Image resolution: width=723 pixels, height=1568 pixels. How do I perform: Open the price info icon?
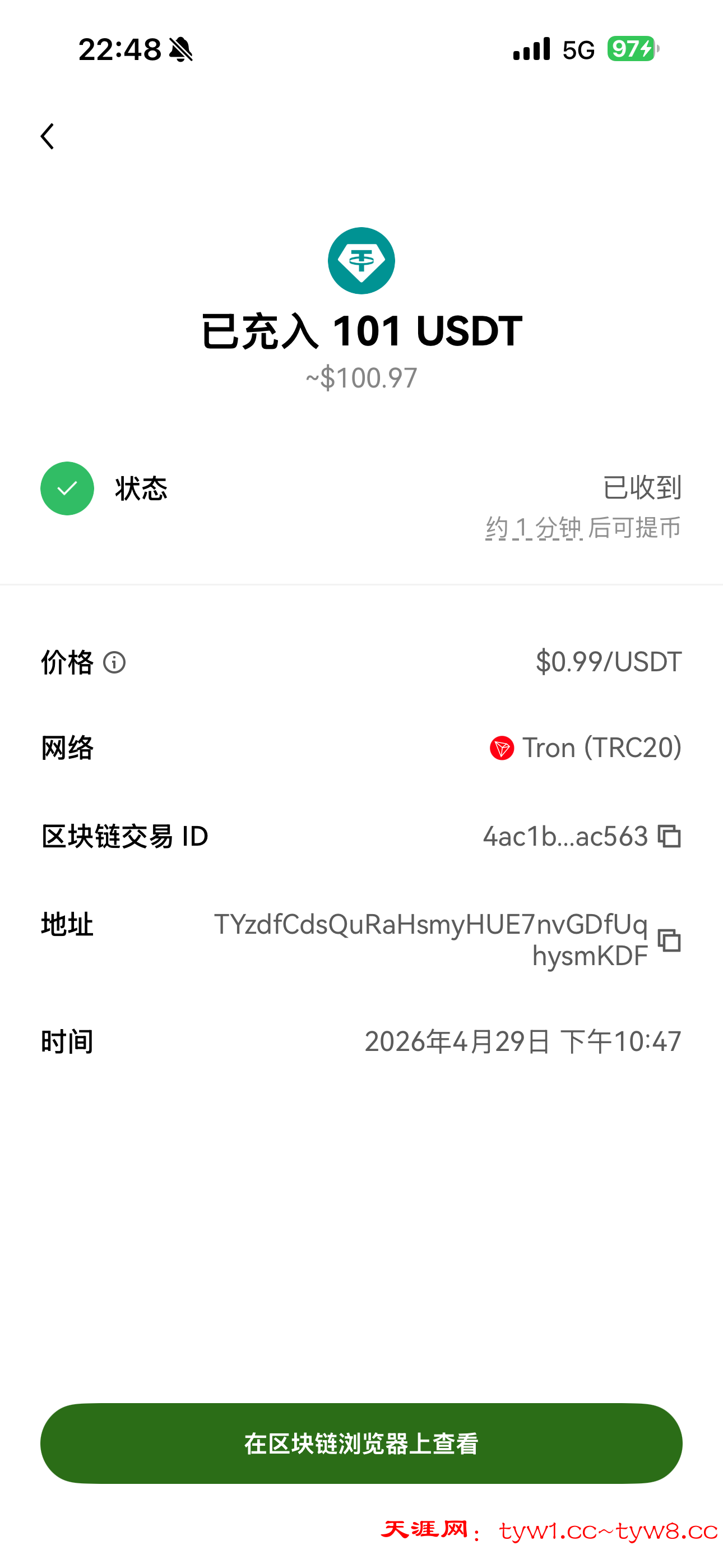pos(114,662)
